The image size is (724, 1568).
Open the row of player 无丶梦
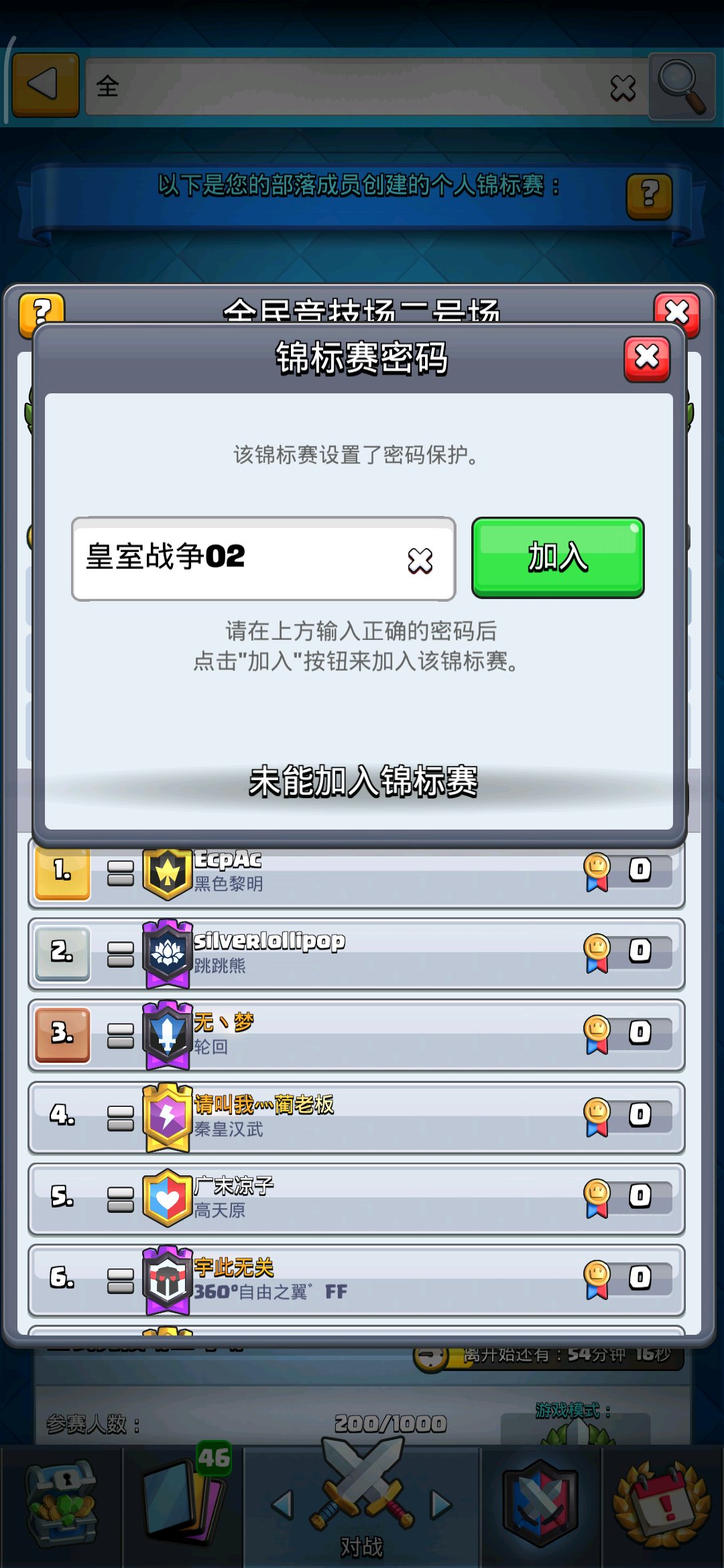pyautogui.click(x=356, y=1035)
